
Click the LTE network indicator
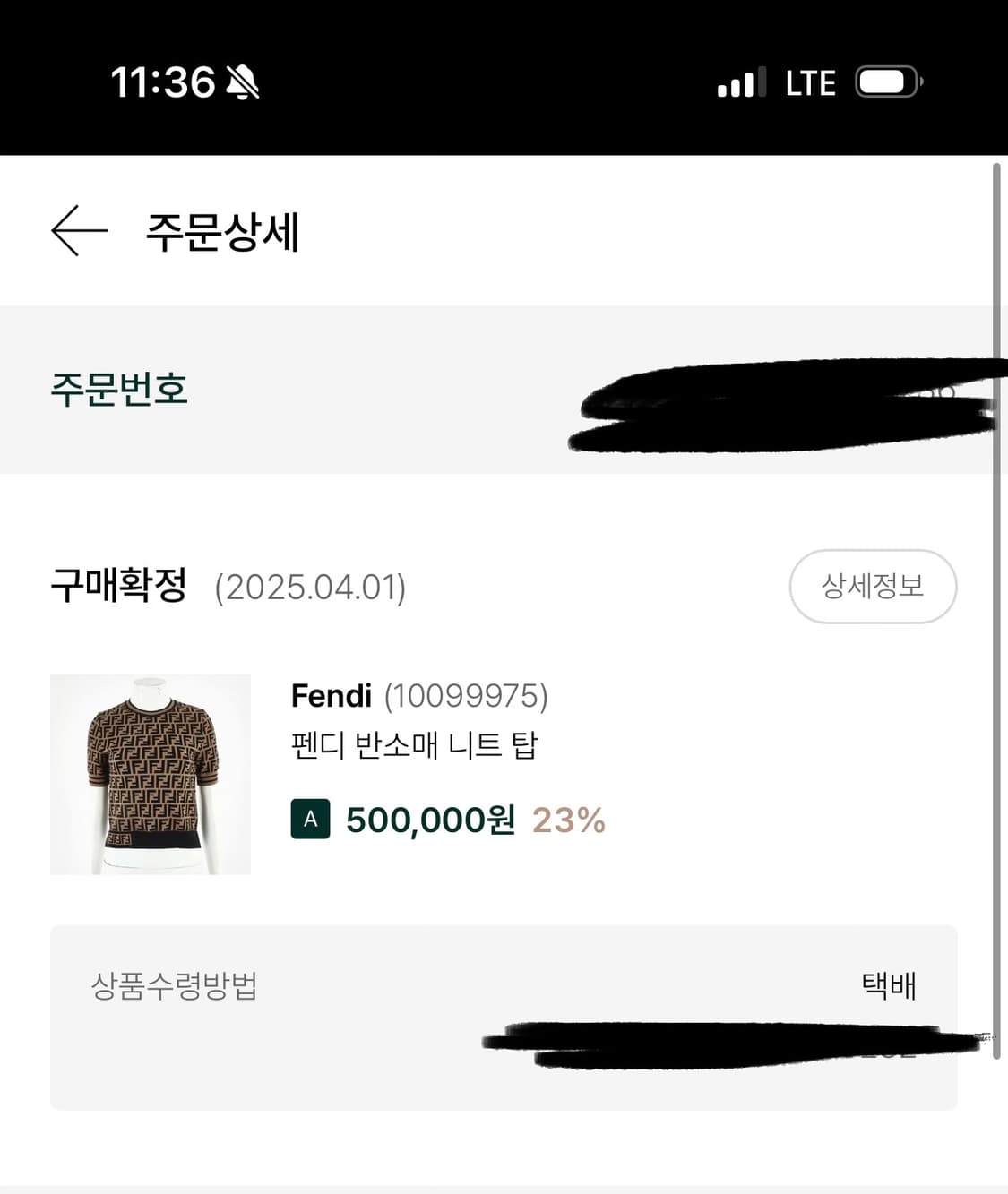point(808,82)
